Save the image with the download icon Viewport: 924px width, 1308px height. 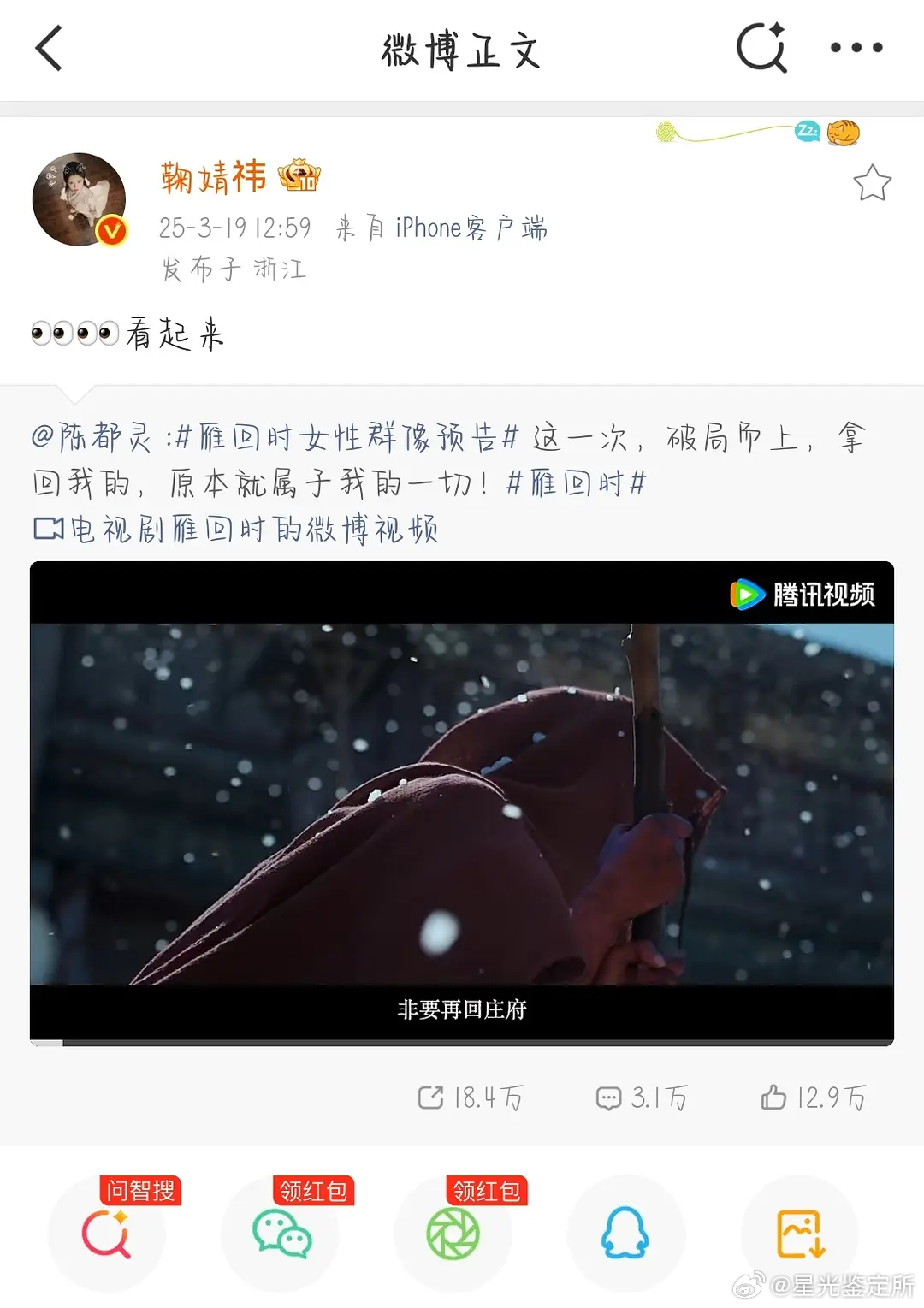tap(798, 1234)
